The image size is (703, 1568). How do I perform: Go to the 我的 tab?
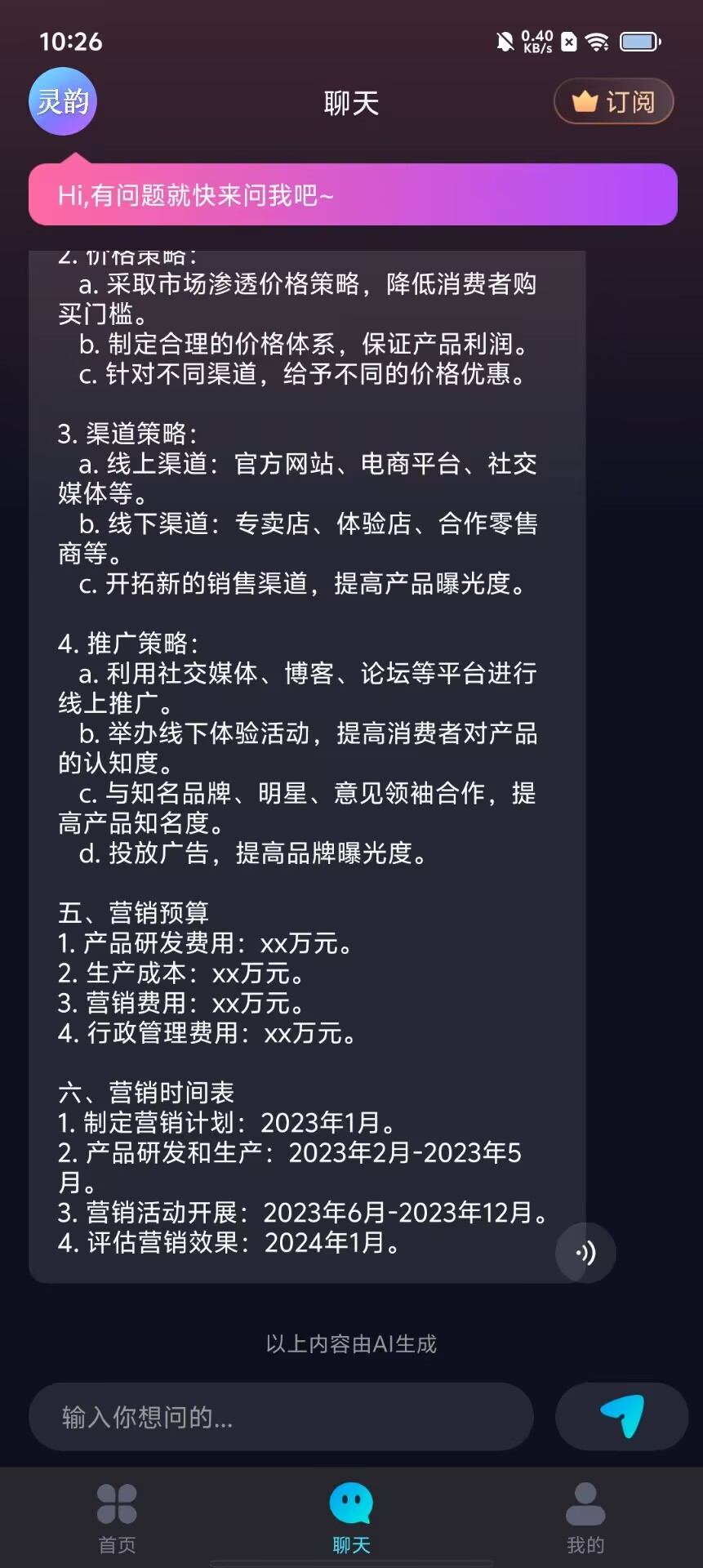click(585, 1518)
